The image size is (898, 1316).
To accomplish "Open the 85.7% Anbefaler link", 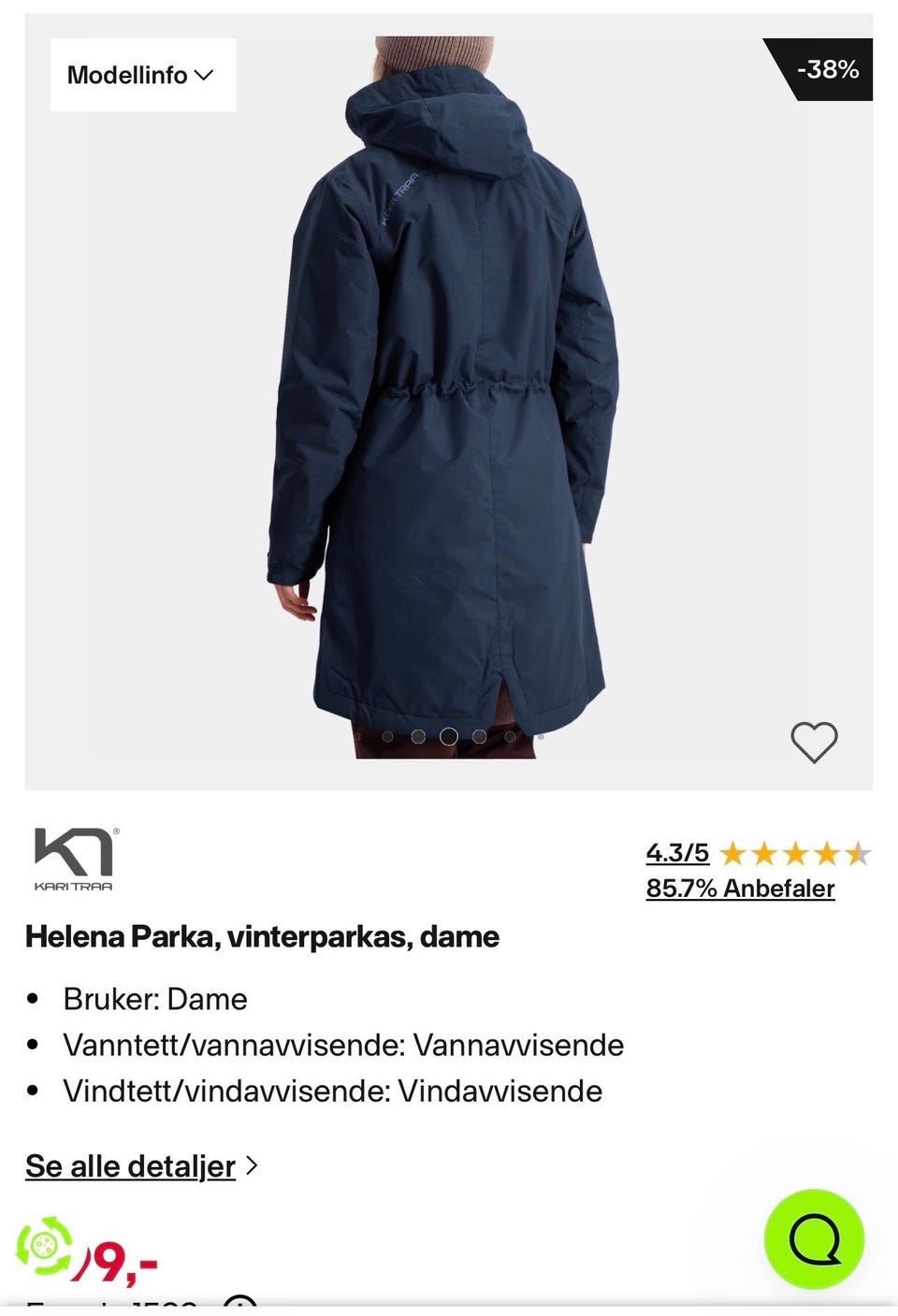I will 739,889.
